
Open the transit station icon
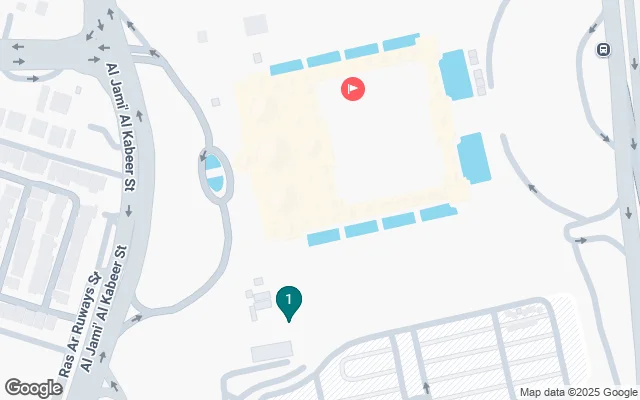pyautogui.click(x=603, y=49)
